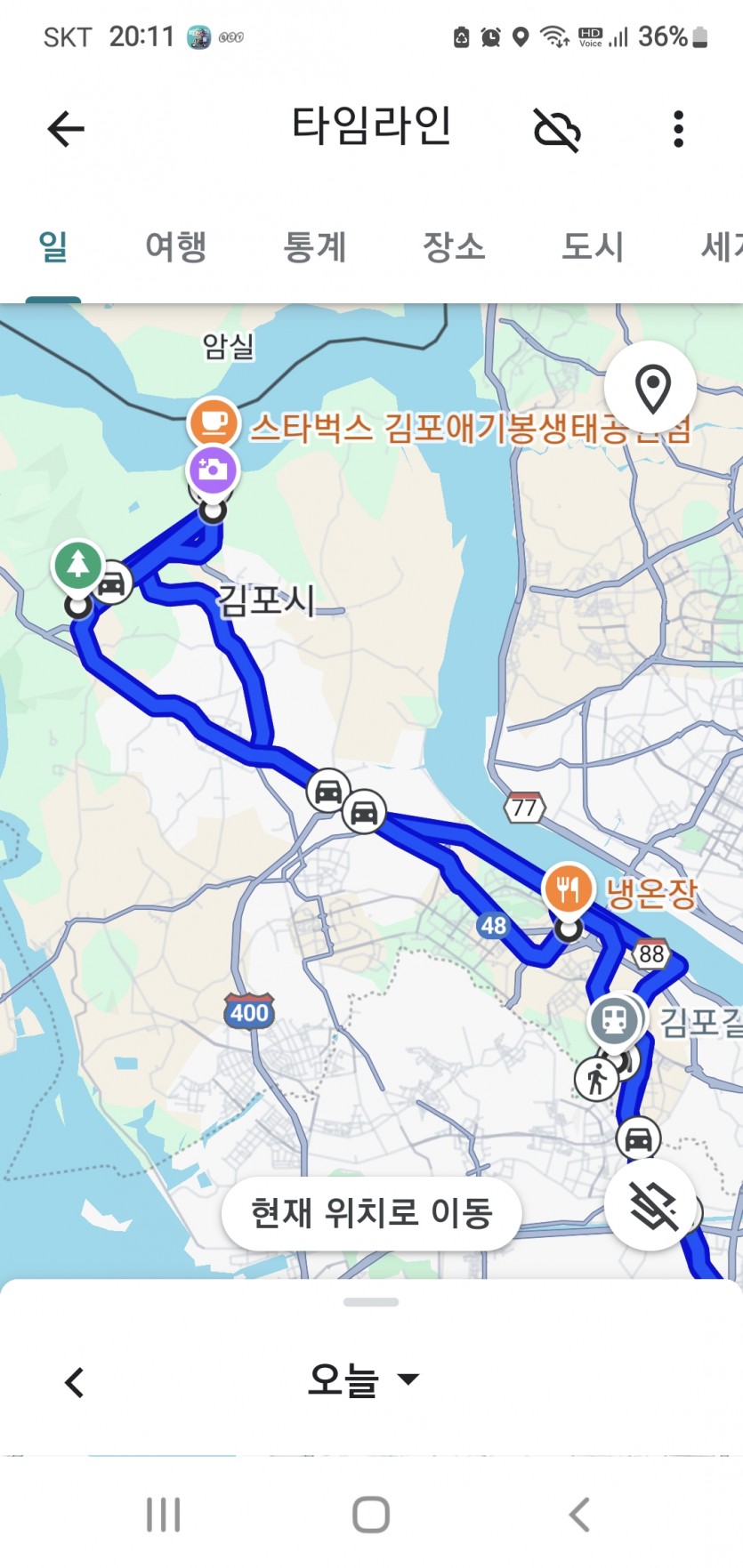Go to the previous day
Viewport: 743px width, 1568px height.
(x=75, y=1382)
